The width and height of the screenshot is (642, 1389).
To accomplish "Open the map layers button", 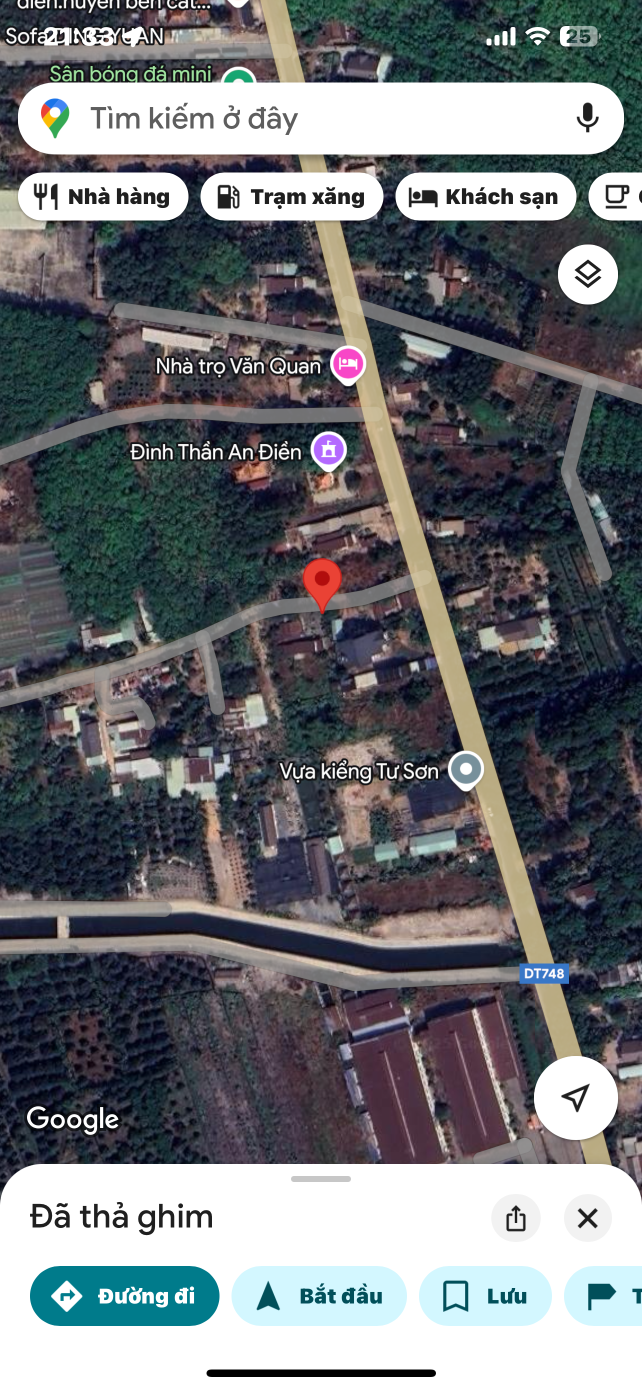I will point(588,274).
